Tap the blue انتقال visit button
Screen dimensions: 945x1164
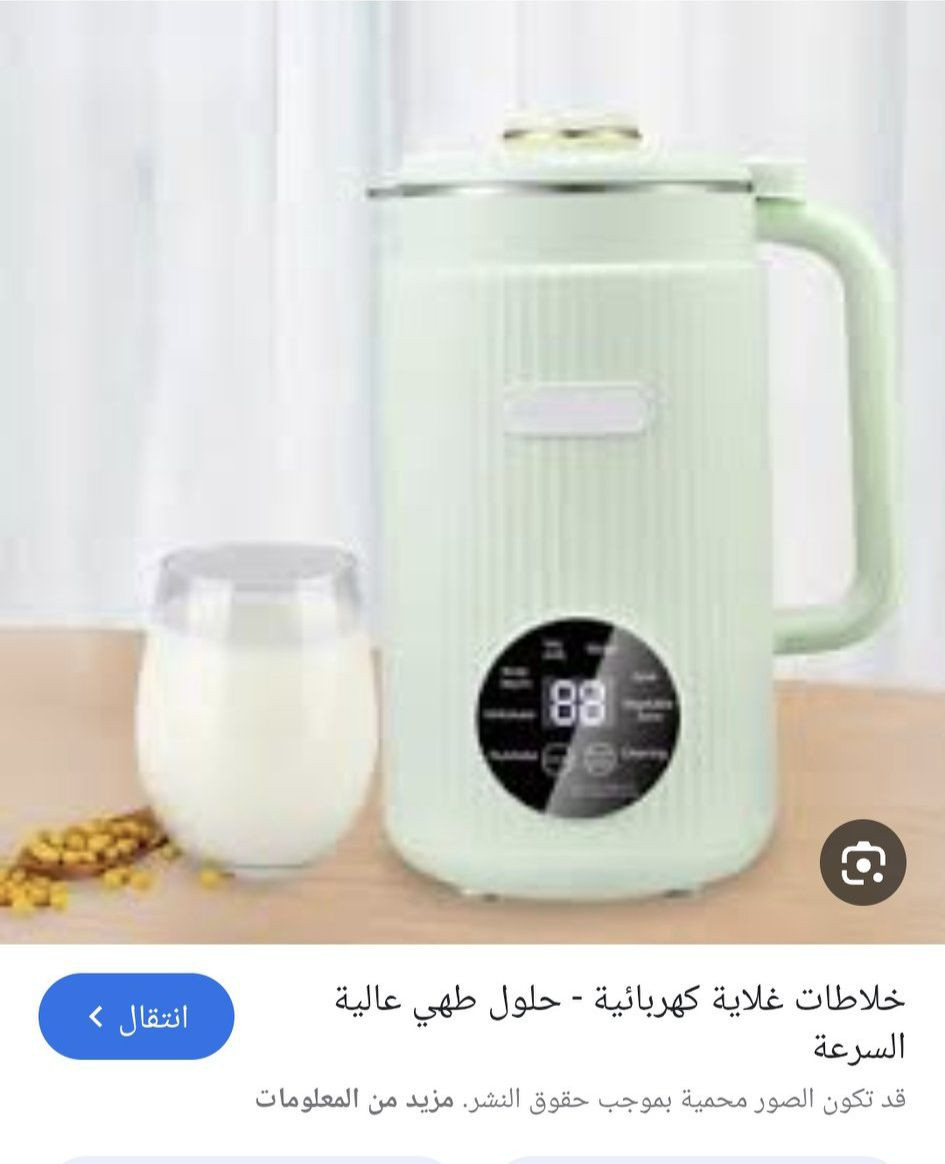[x=136, y=1017]
